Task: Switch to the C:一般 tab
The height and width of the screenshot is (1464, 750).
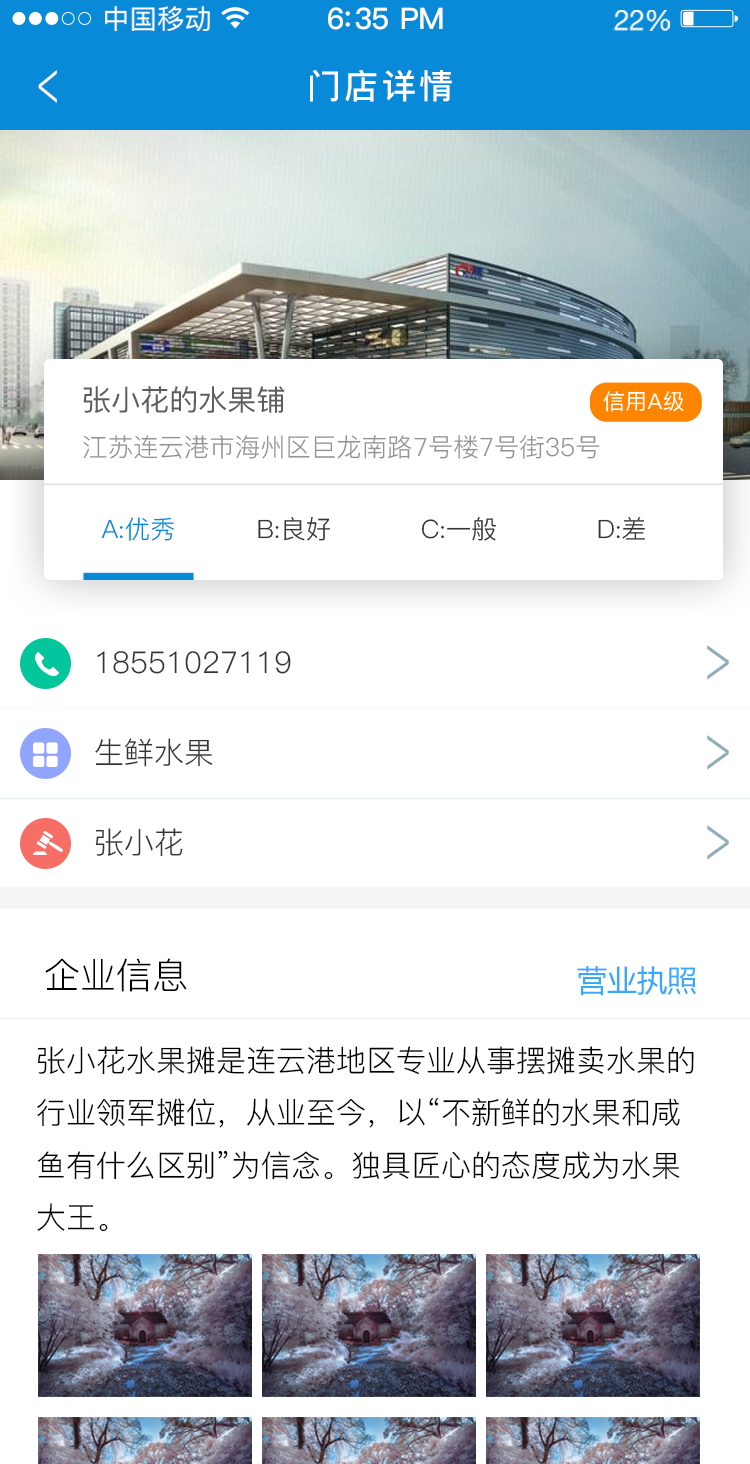Action: coord(459,529)
